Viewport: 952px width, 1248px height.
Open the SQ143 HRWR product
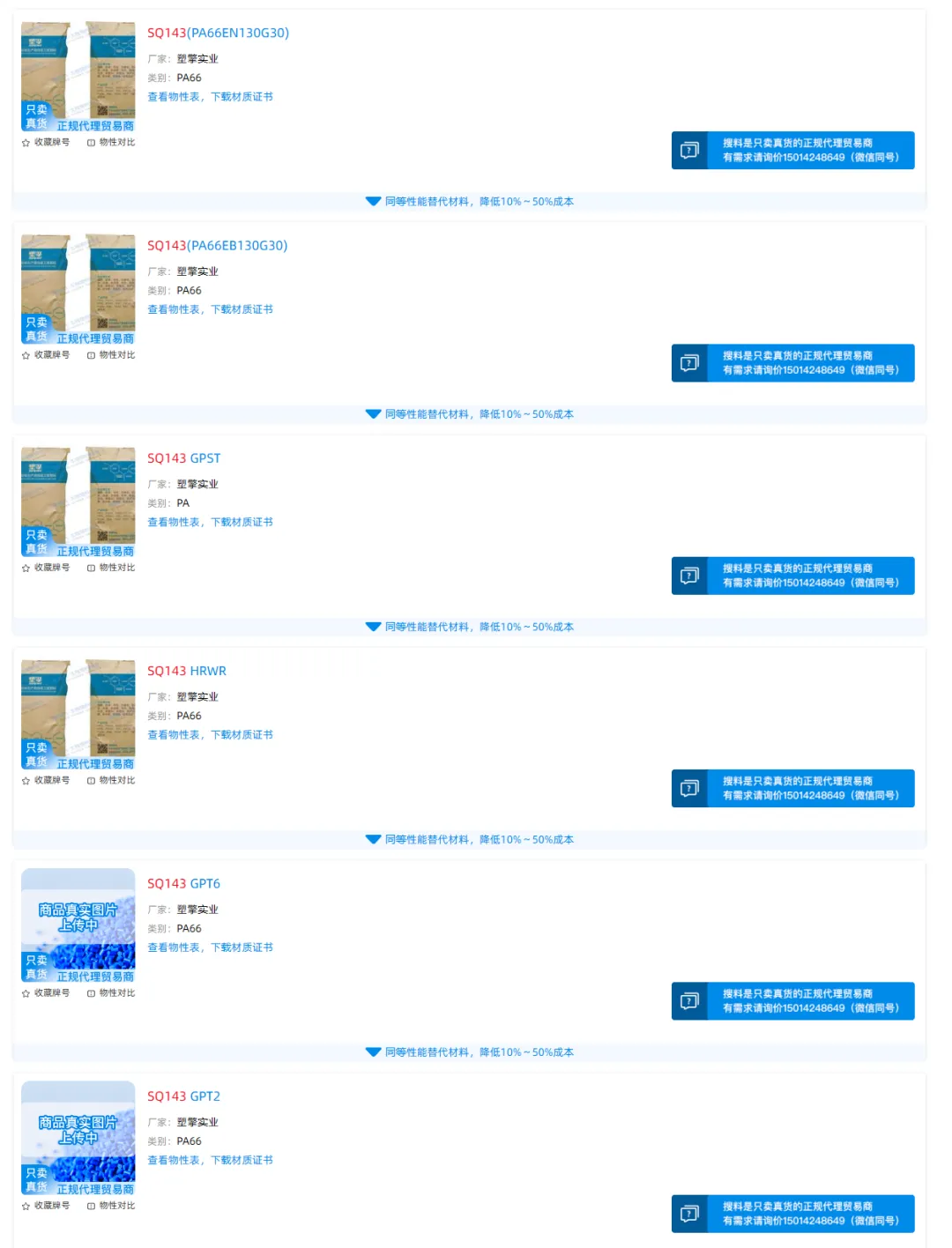pyautogui.click(x=186, y=671)
